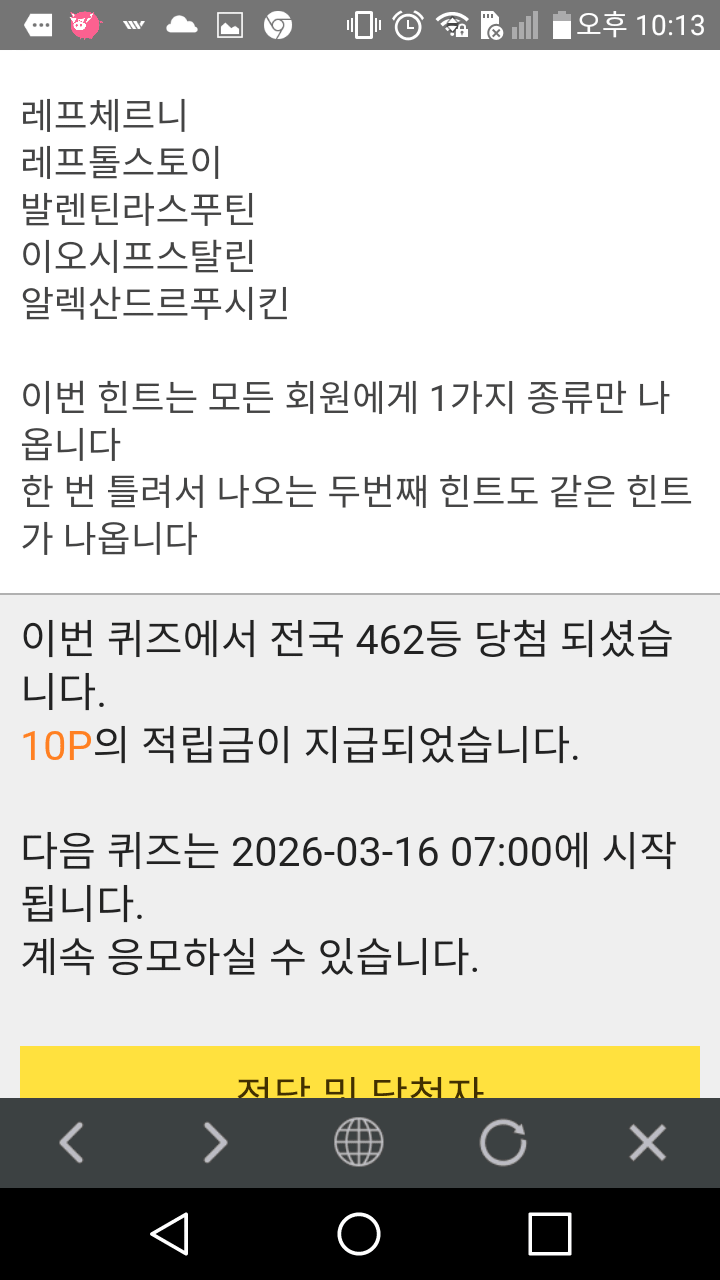Go back to the previous web page
This screenshot has height=1280, width=720.
coord(71,1142)
